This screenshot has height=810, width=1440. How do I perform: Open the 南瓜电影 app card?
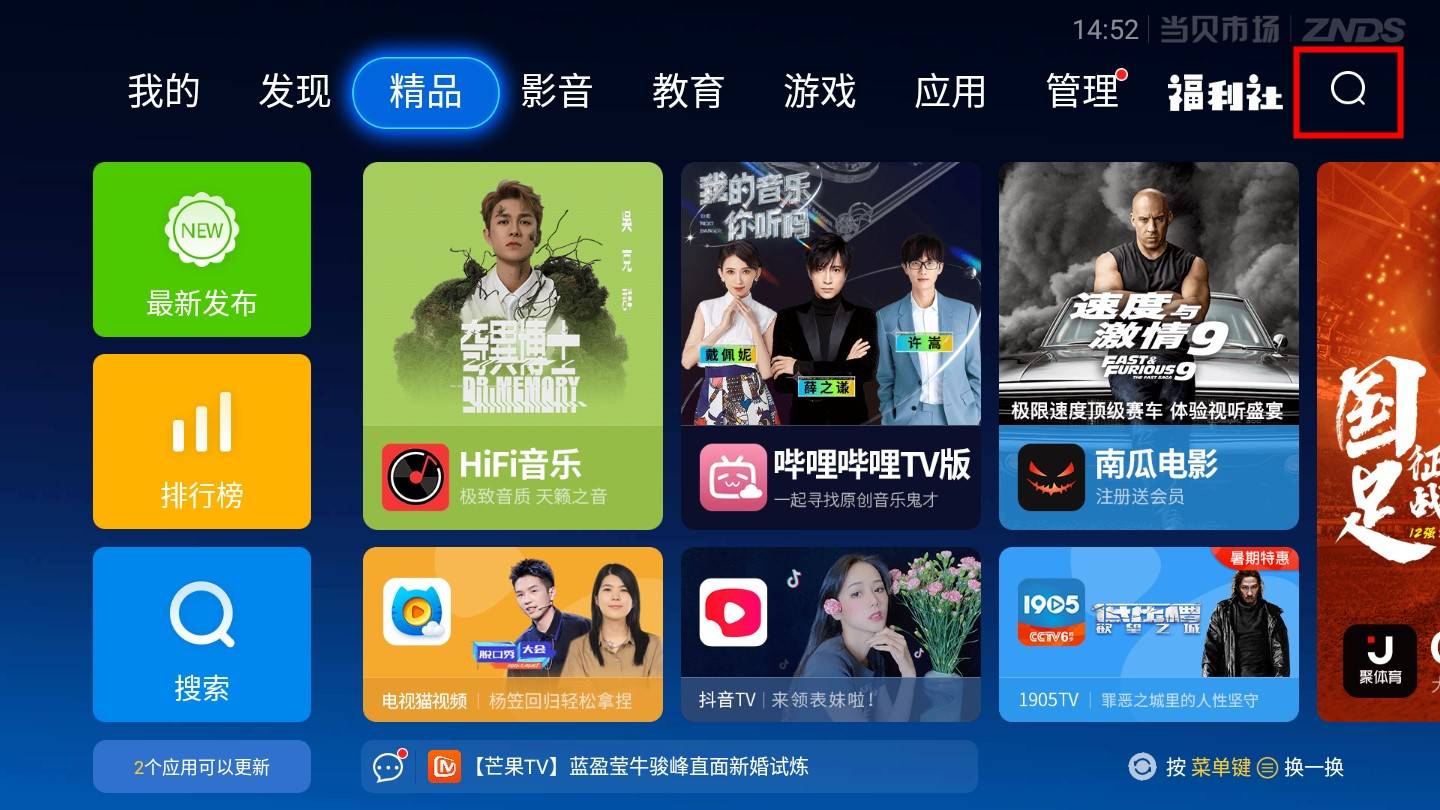pyautogui.click(x=1148, y=346)
